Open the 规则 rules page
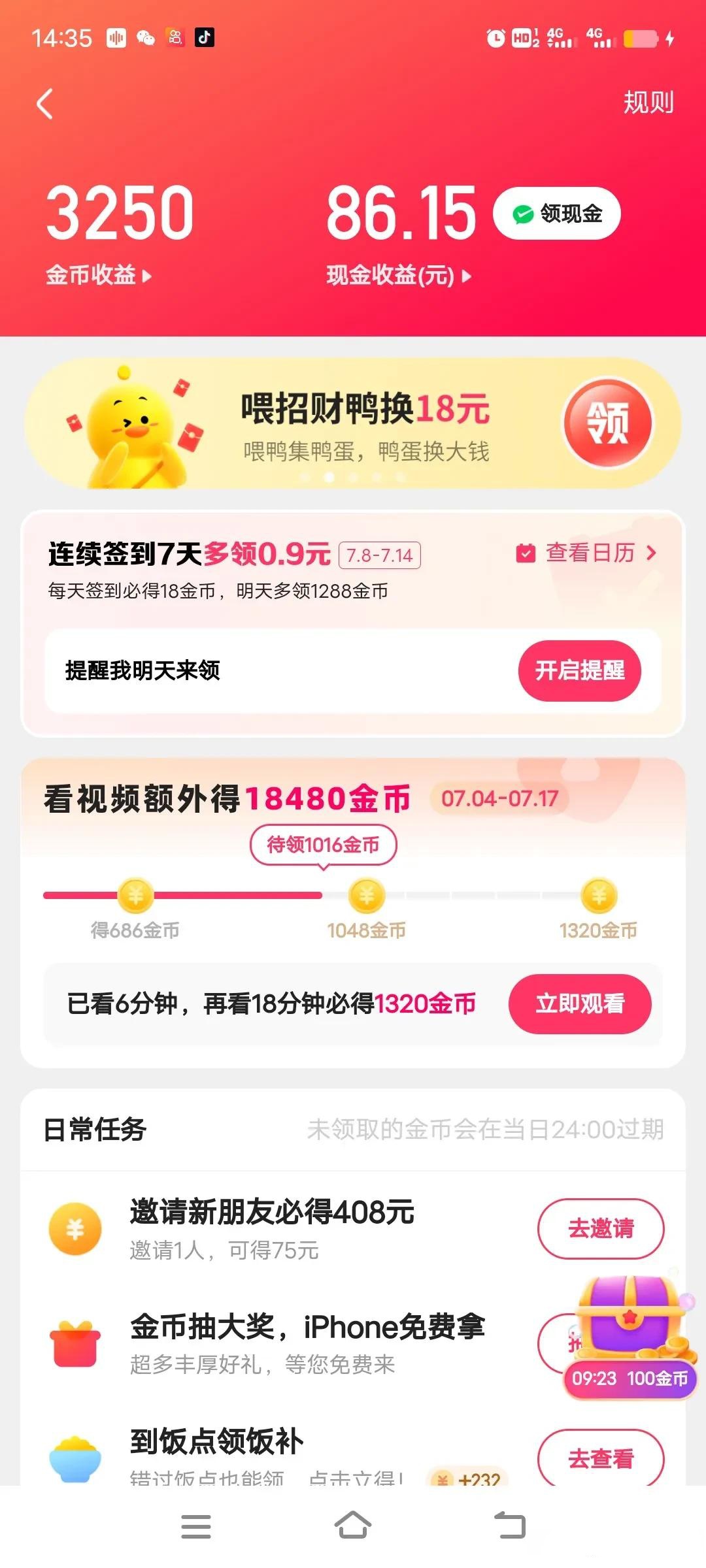The width and height of the screenshot is (706, 1568). (647, 103)
